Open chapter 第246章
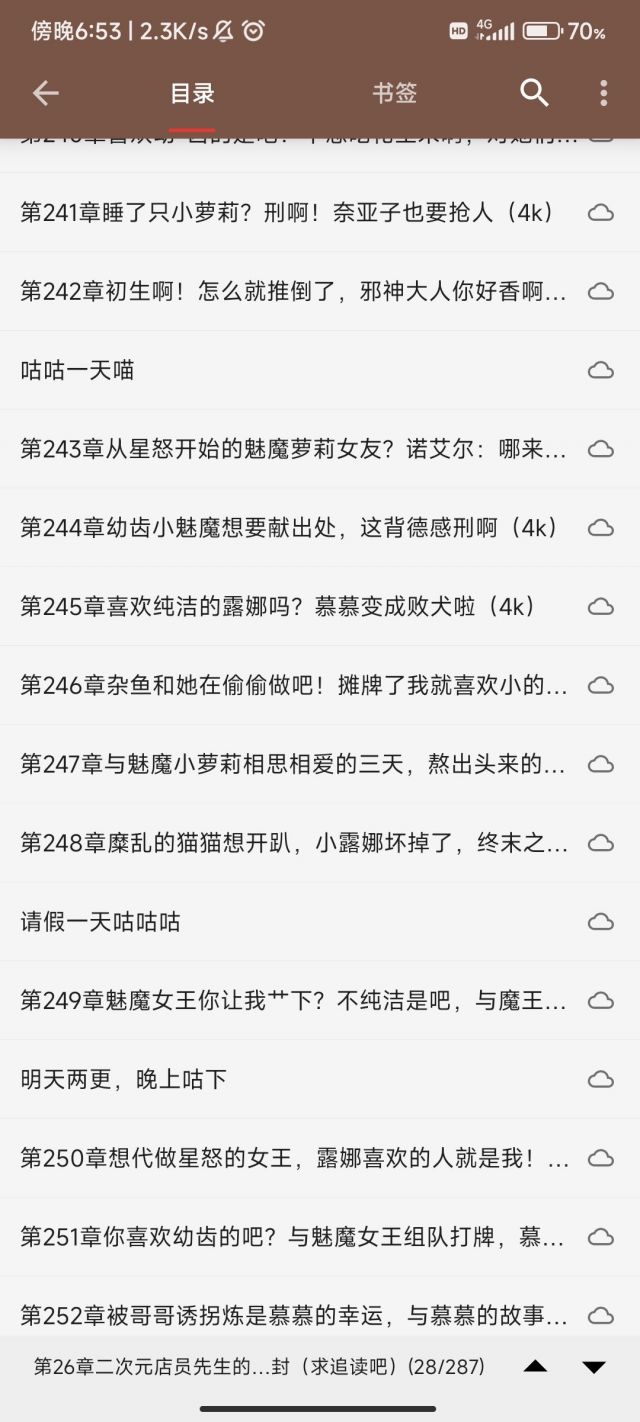 (x=290, y=686)
